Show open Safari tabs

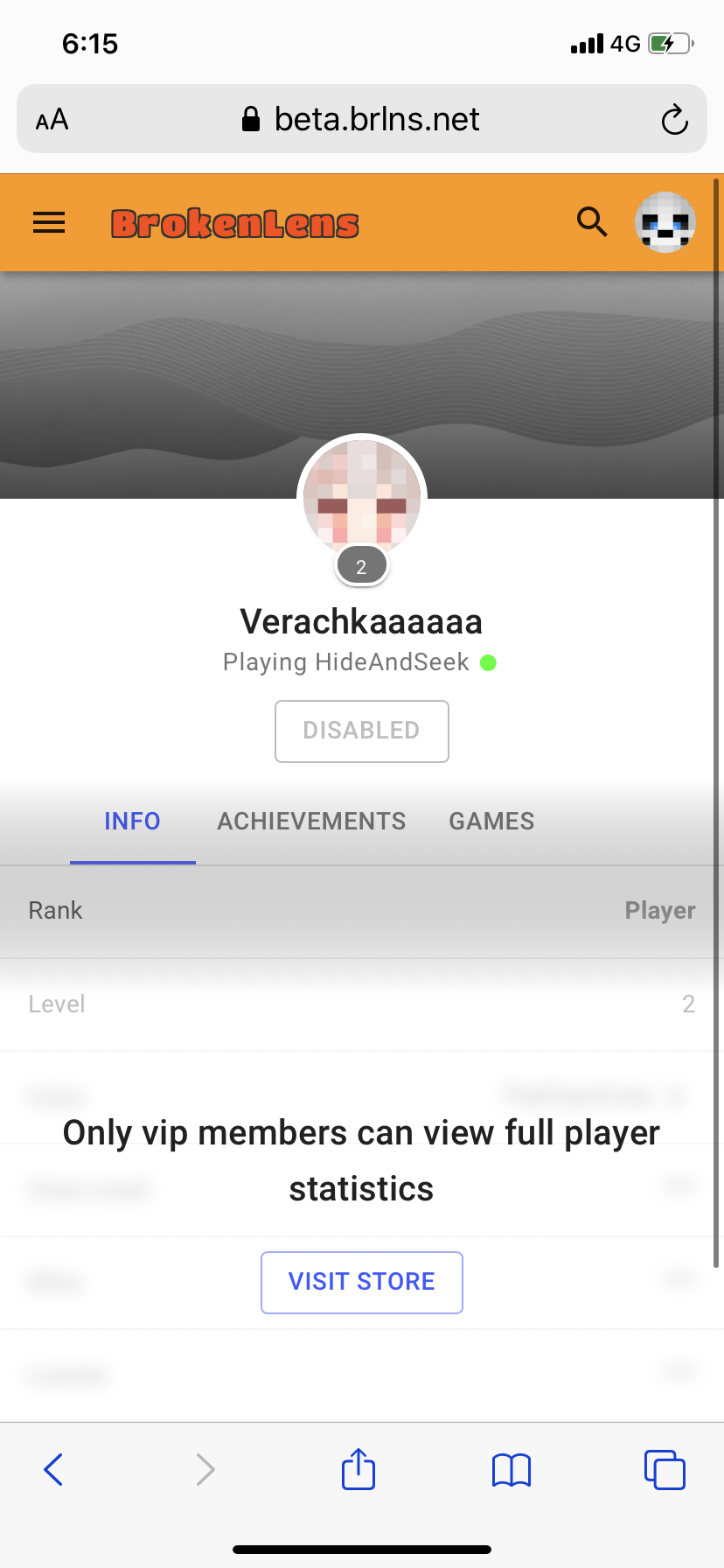(665, 1469)
